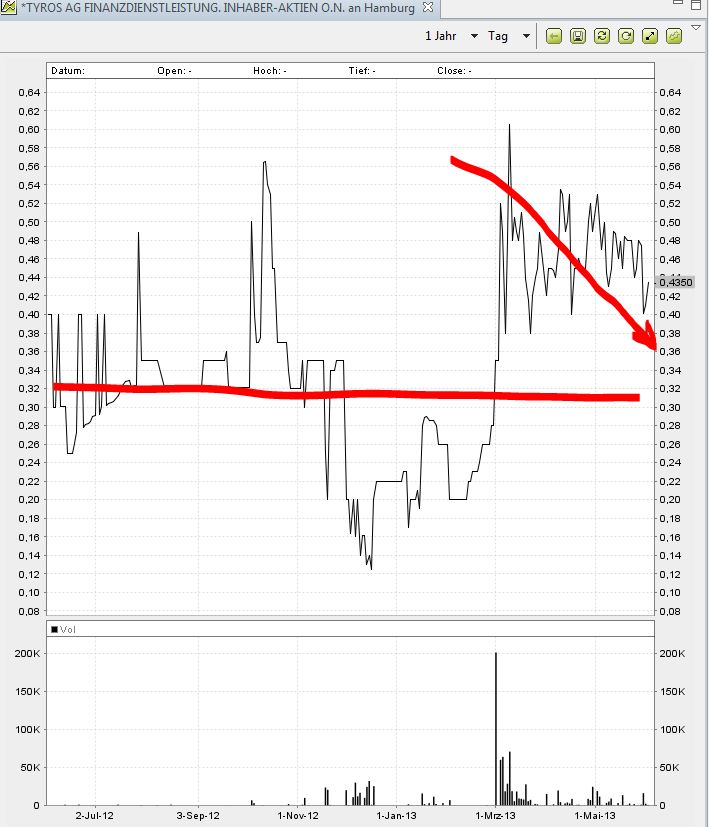Reload the chart with the circular arrow
709x827 pixels.
click(x=626, y=36)
